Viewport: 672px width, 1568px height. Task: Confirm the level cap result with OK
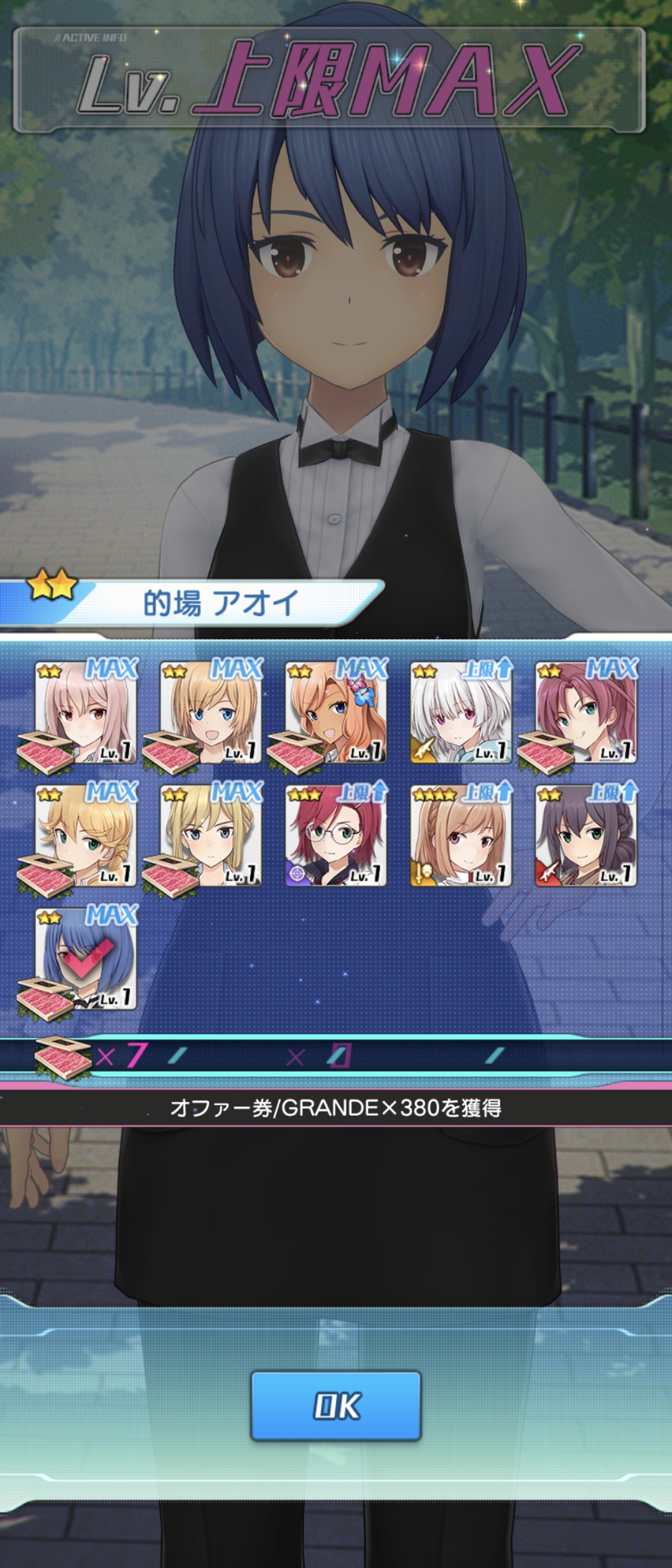click(x=336, y=1406)
